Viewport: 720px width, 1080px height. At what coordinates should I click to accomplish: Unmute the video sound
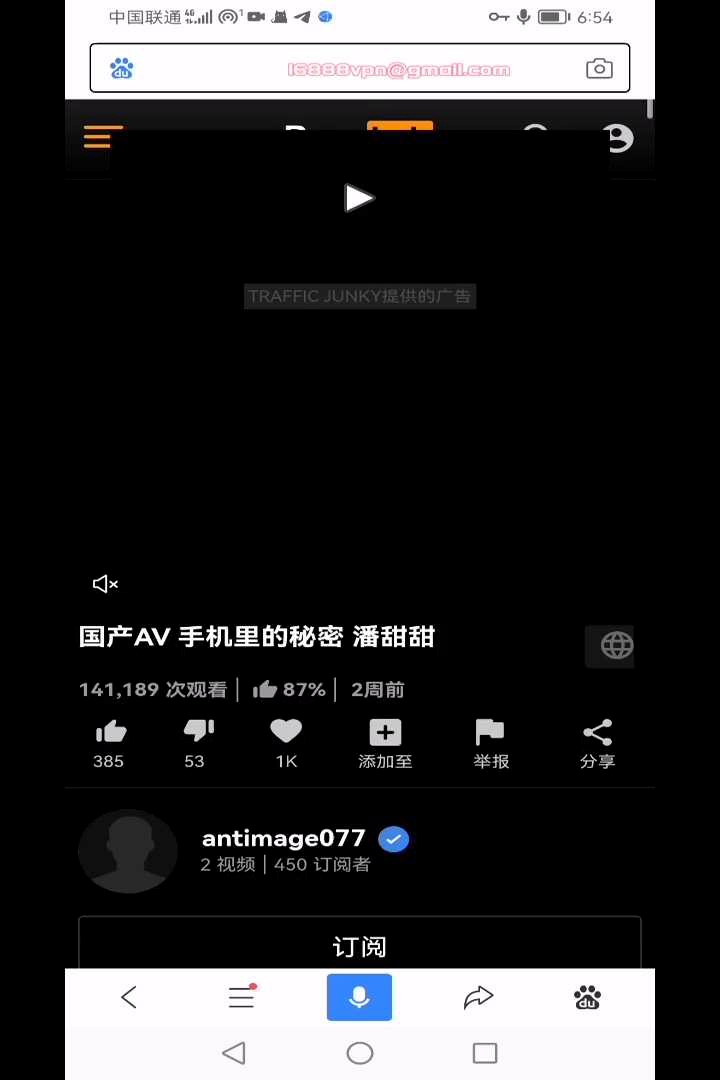click(x=105, y=584)
